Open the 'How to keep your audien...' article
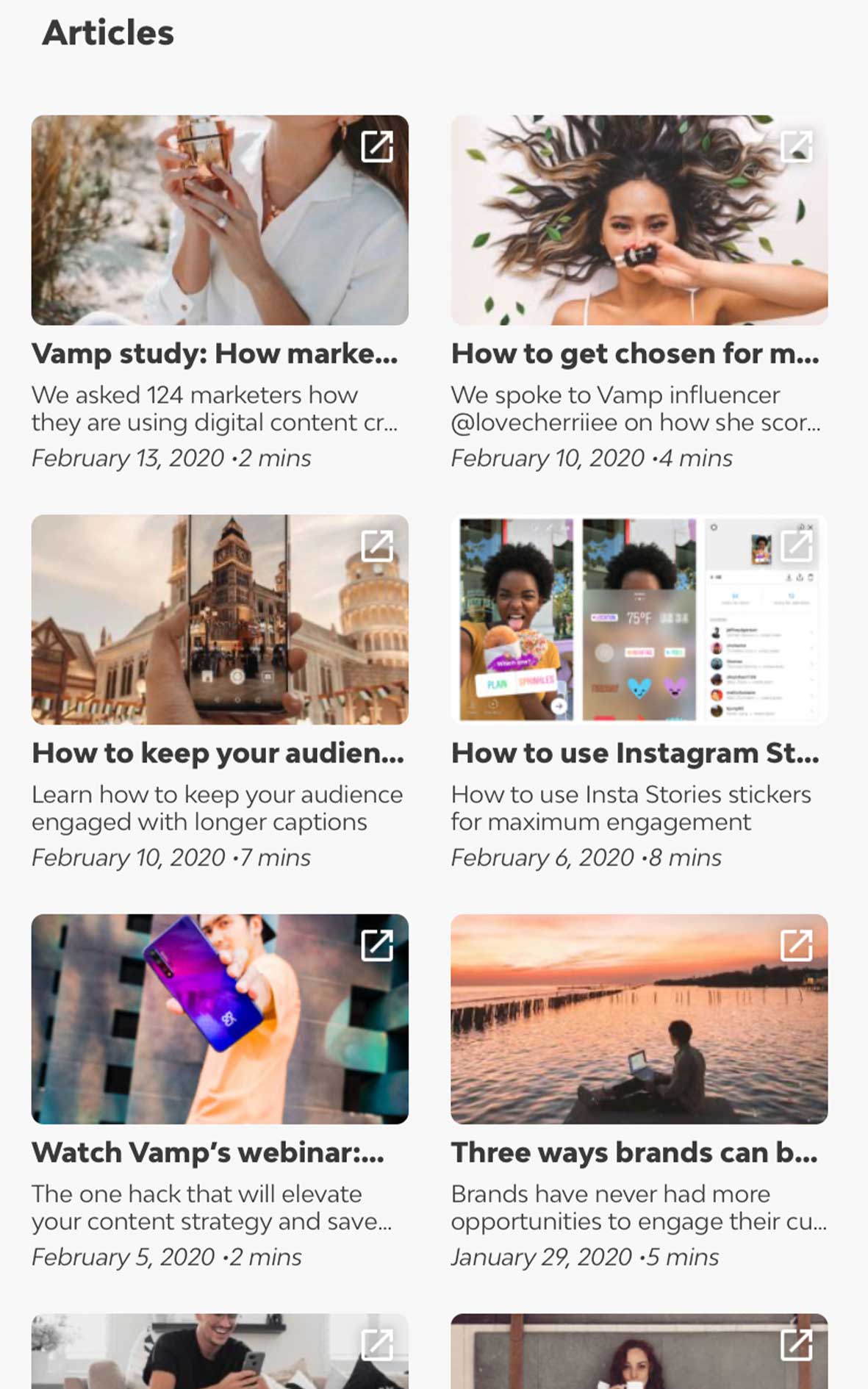 coord(217,754)
